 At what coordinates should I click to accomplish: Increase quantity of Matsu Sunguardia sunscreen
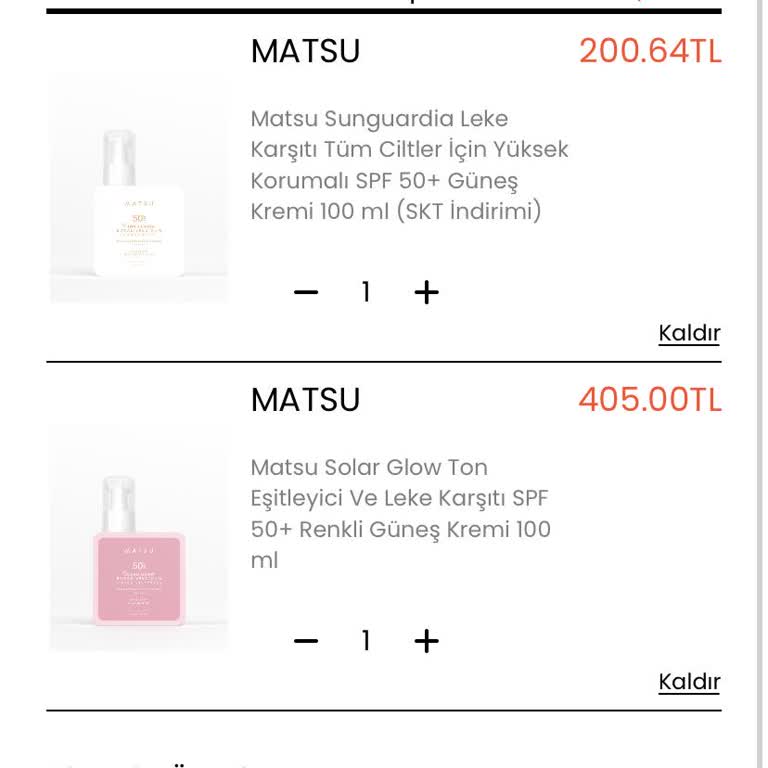point(427,292)
